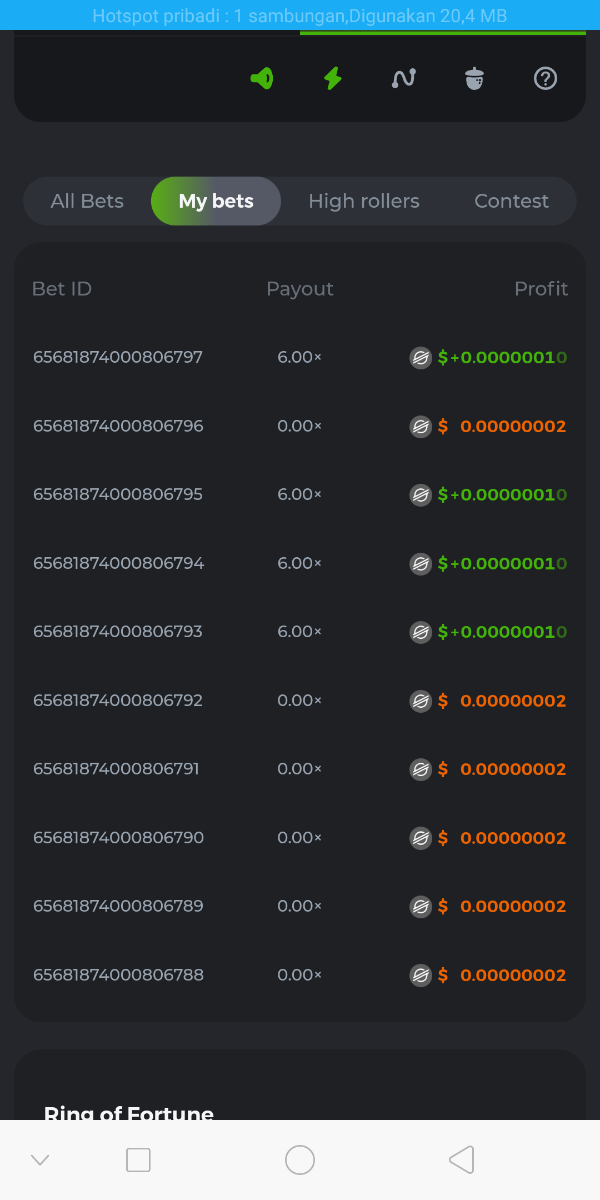
Task: Select the My bets tab
Action: point(216,201)
